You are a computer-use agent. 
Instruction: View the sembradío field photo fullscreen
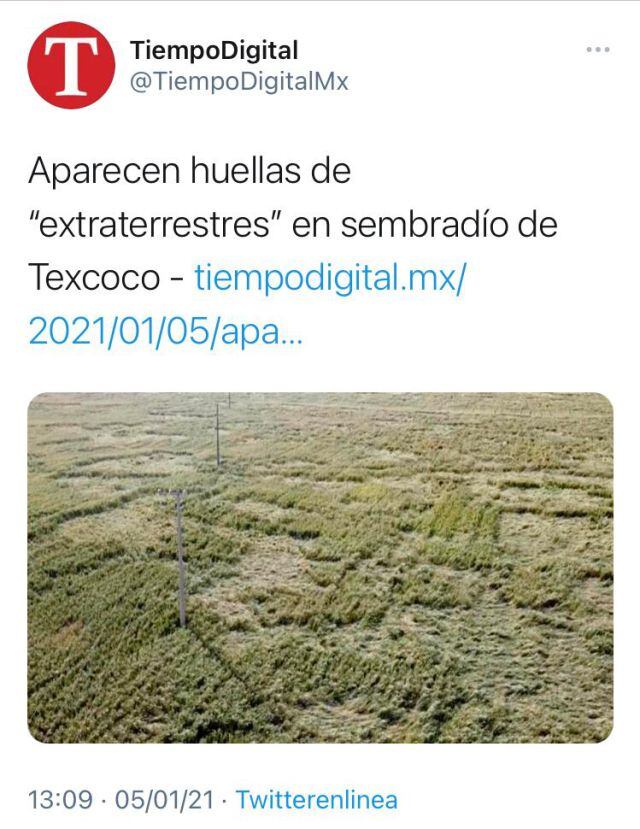point(320,567)
